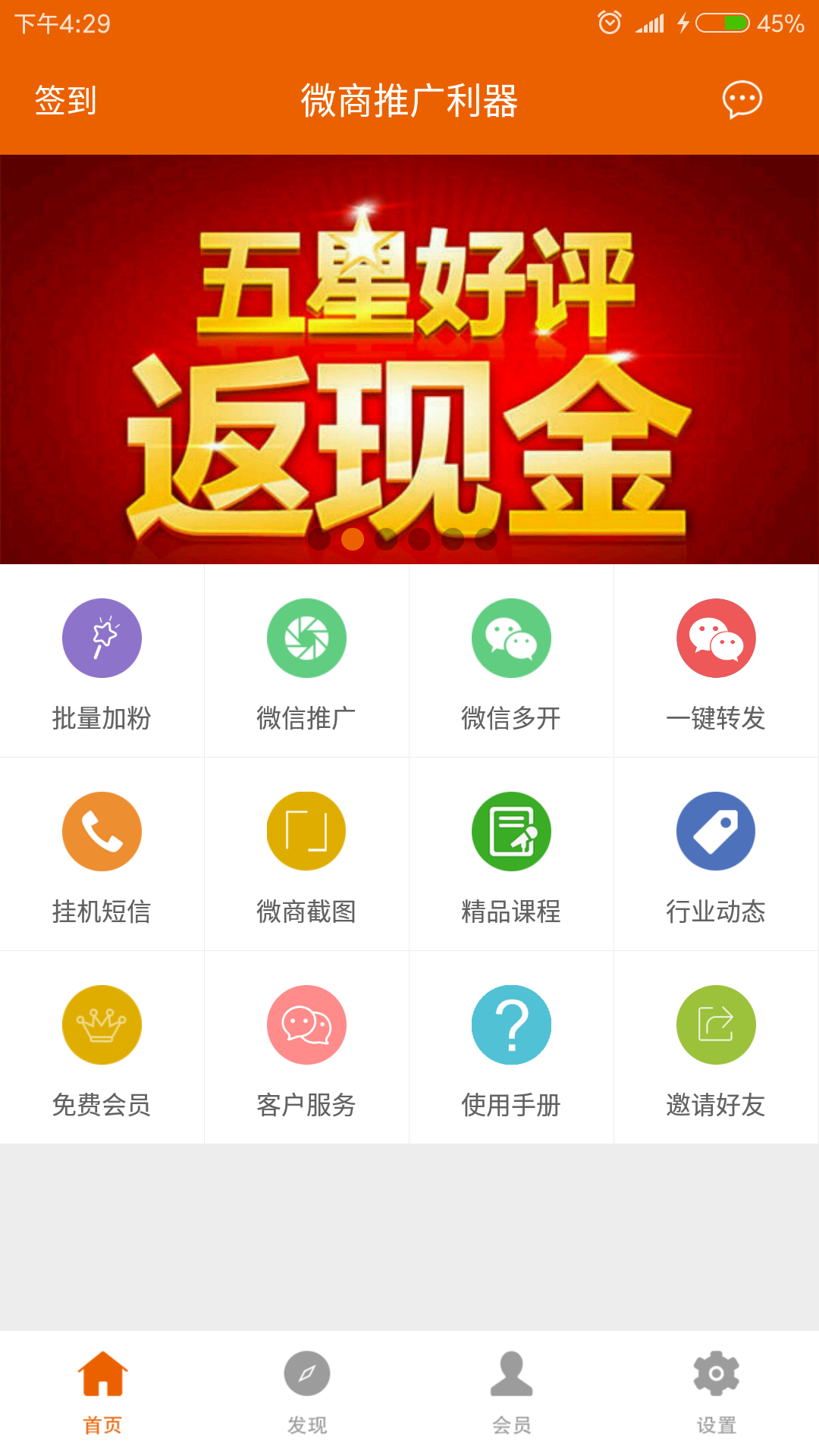Viewport: 819px width, 1456px height.
Task: Switch to the 会员 tab
Action: (x=512, y=1393)
